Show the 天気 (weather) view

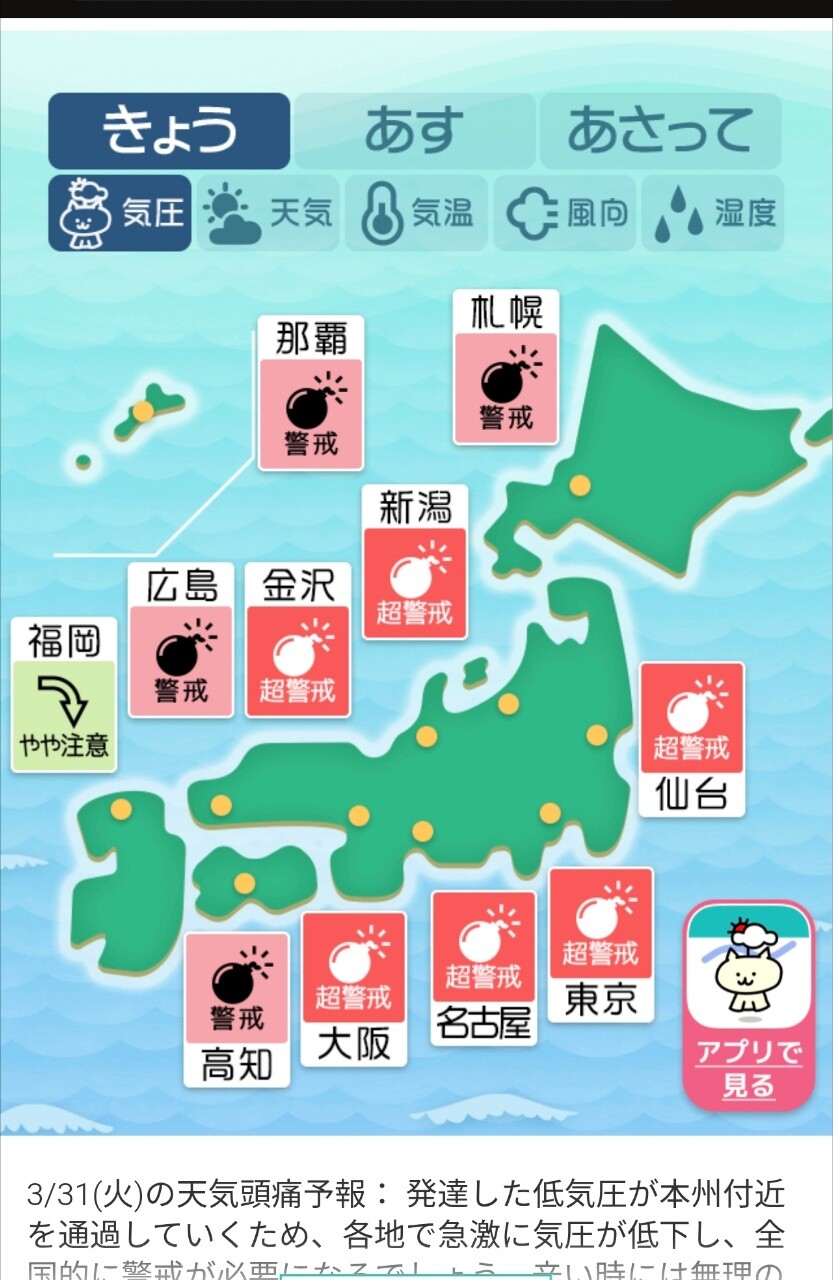click(268, 213)
